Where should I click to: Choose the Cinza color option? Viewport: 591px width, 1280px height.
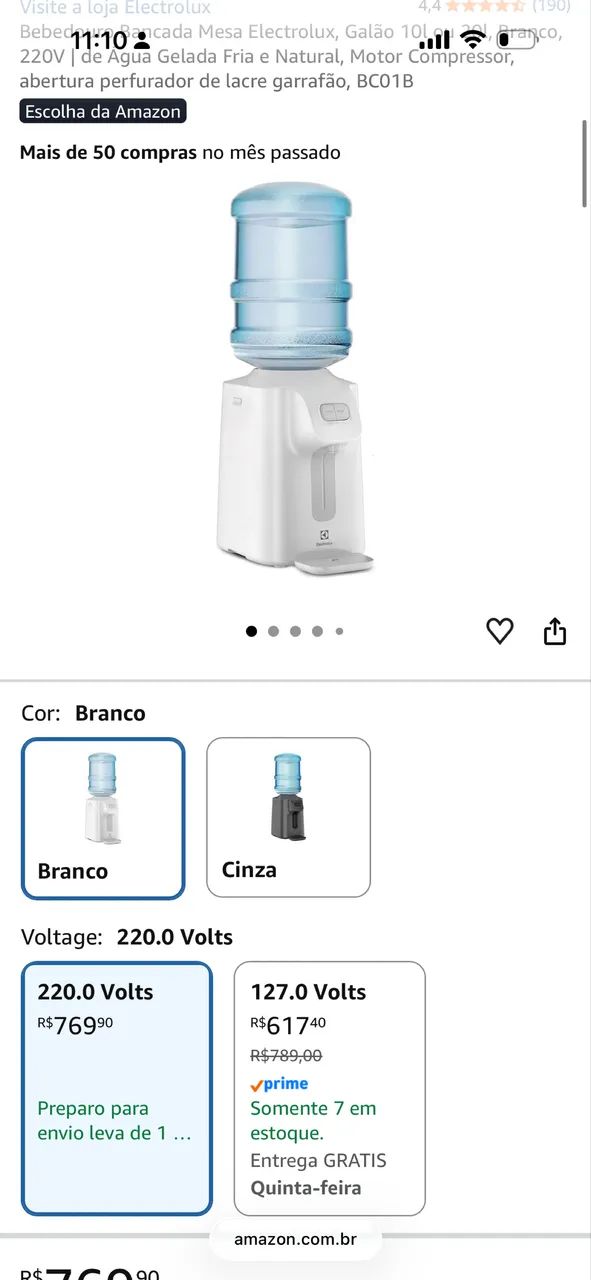pos(288,817)
